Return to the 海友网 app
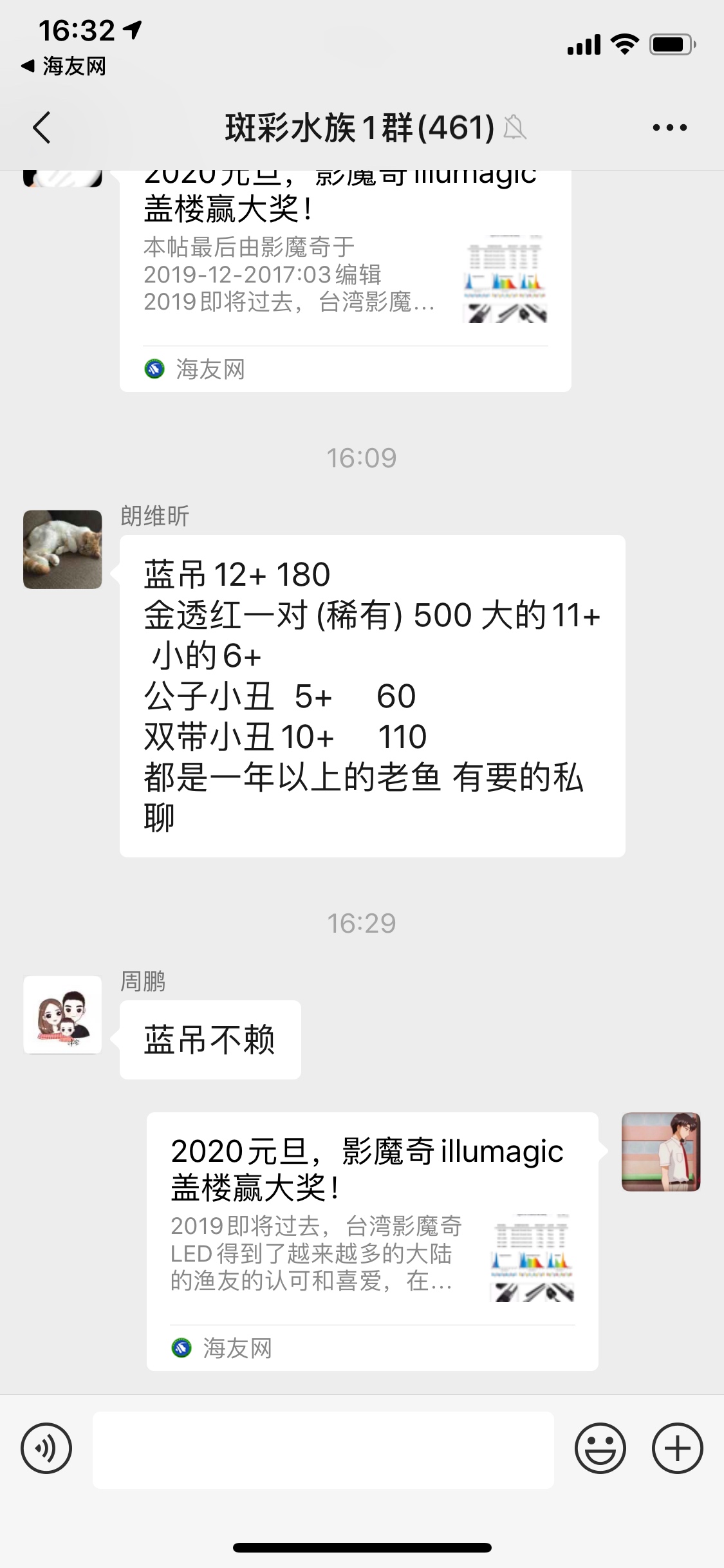The width and height of the screenshot is (724, 1568). (63, 66)
